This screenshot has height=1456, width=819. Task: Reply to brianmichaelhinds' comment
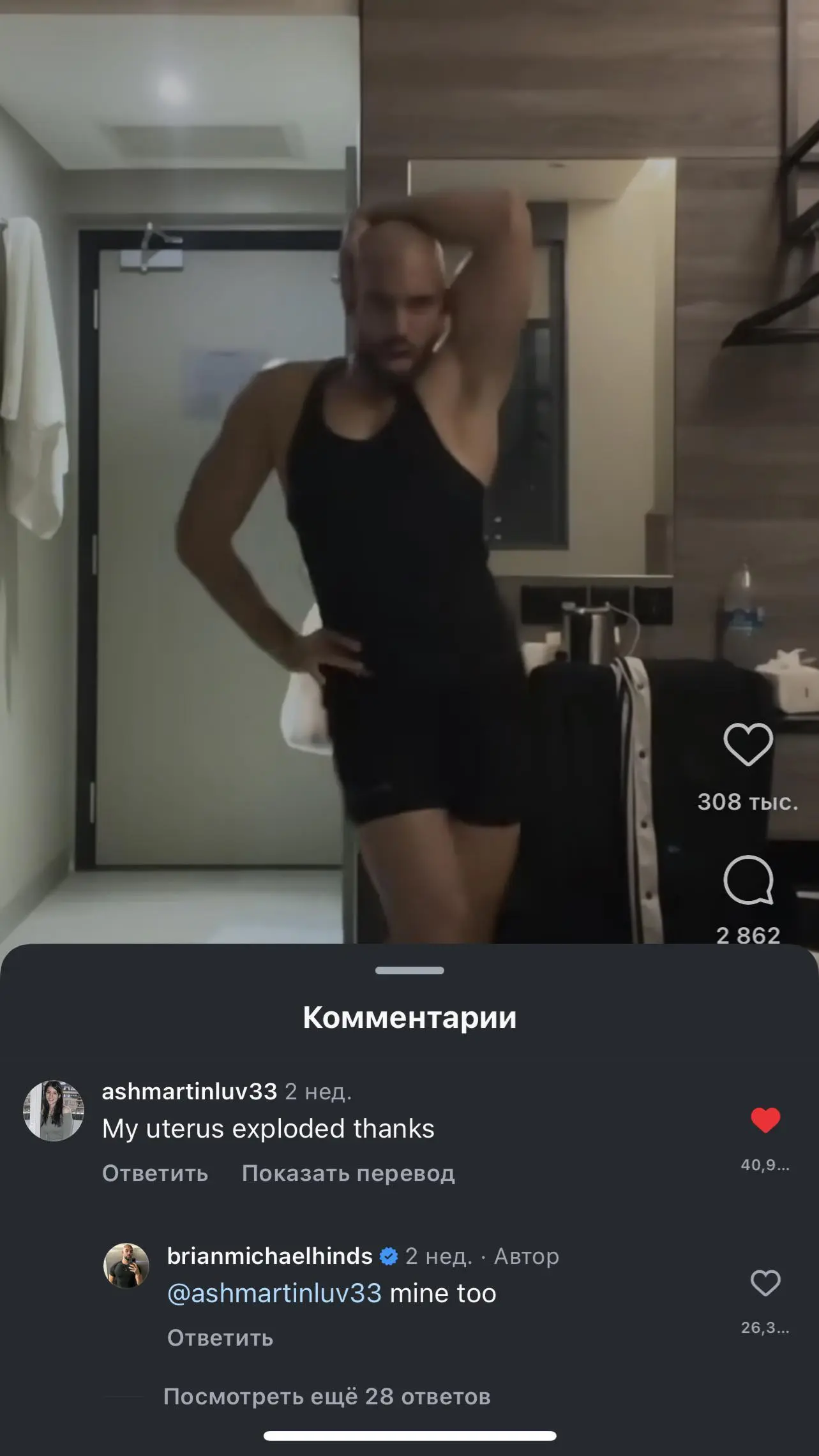coord(220,1338)
